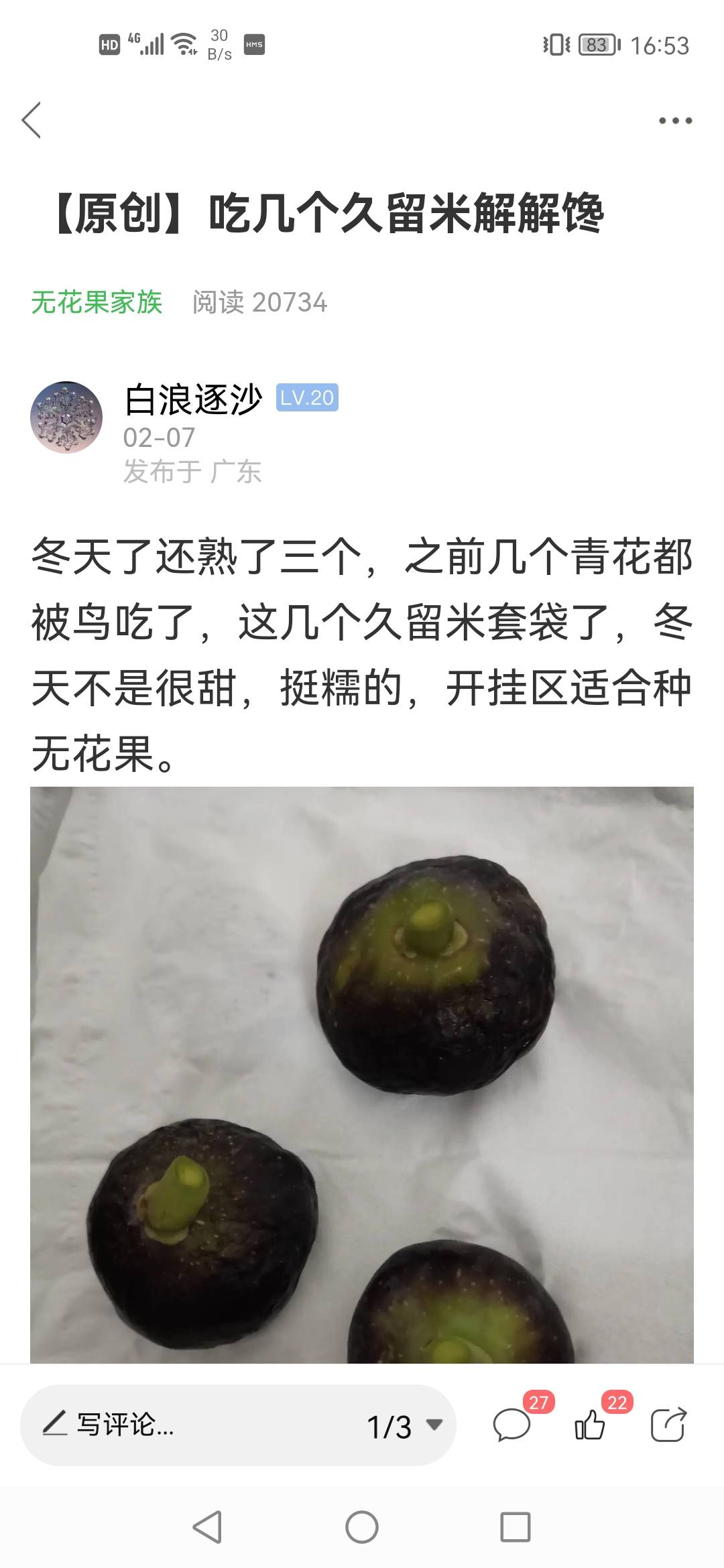Share this post
The image size is (724, 1568).
pyautogui.click(x=668, y=1425)
